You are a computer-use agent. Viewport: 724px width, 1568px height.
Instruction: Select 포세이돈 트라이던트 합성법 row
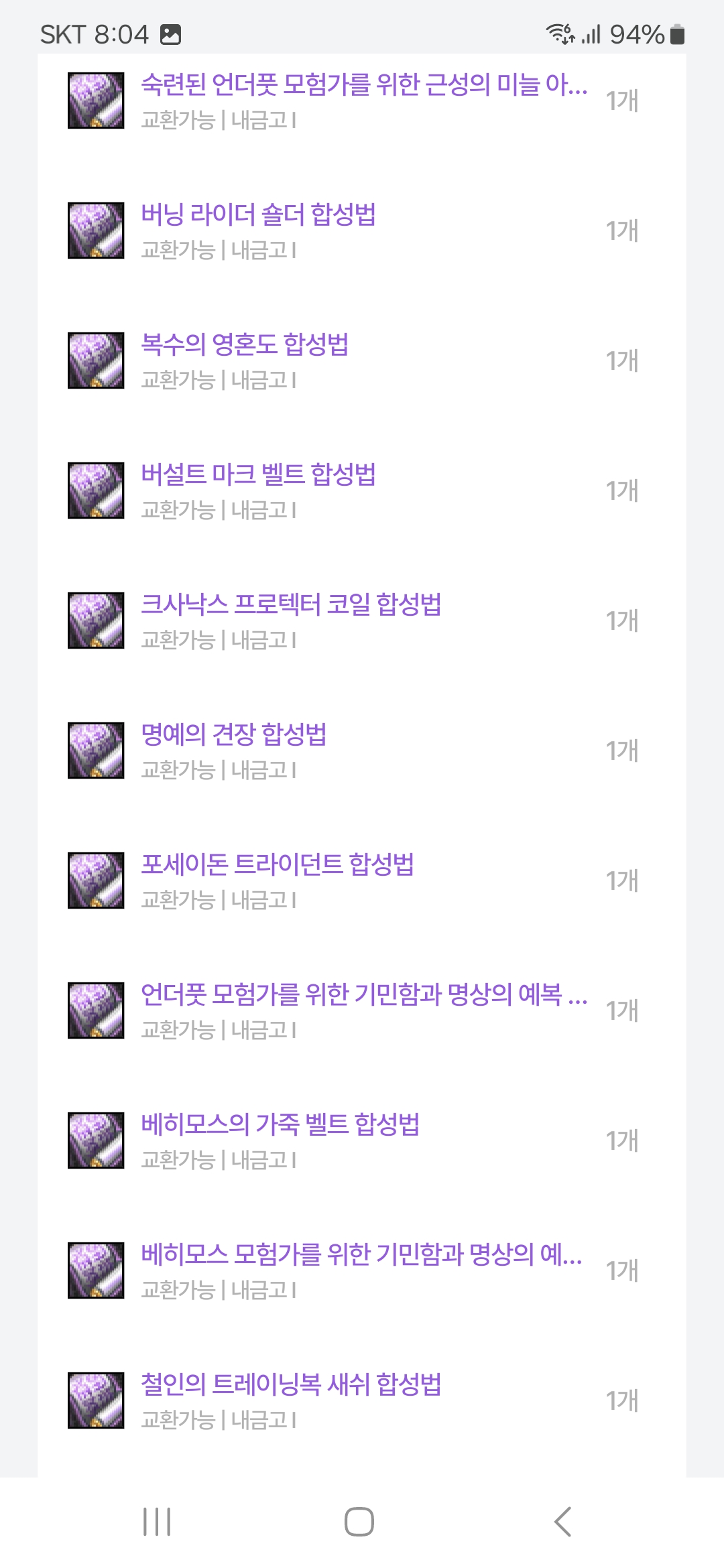pyautogui.click(x=278, y=866)
